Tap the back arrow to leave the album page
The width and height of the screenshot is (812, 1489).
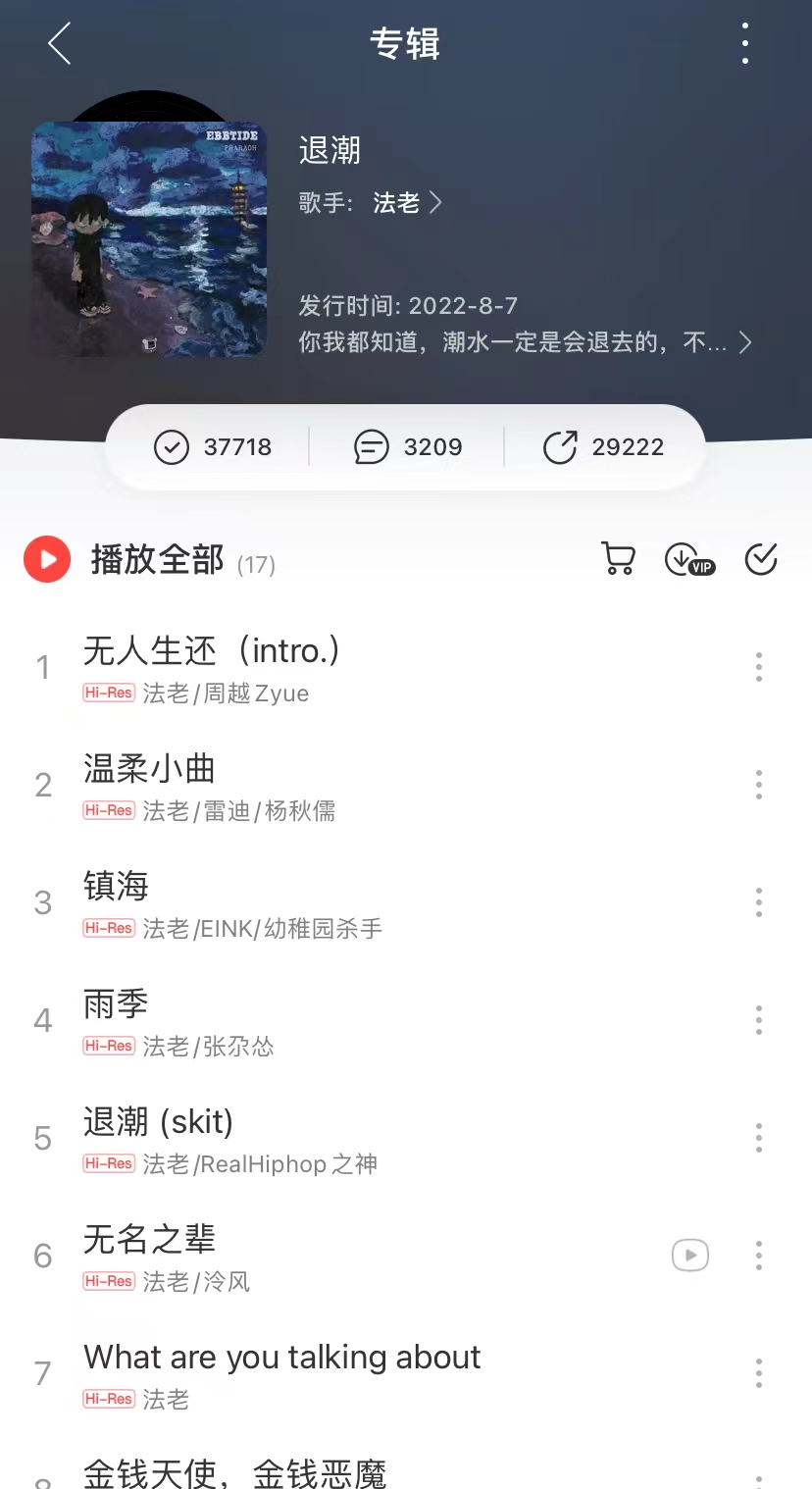coord(58,43)
